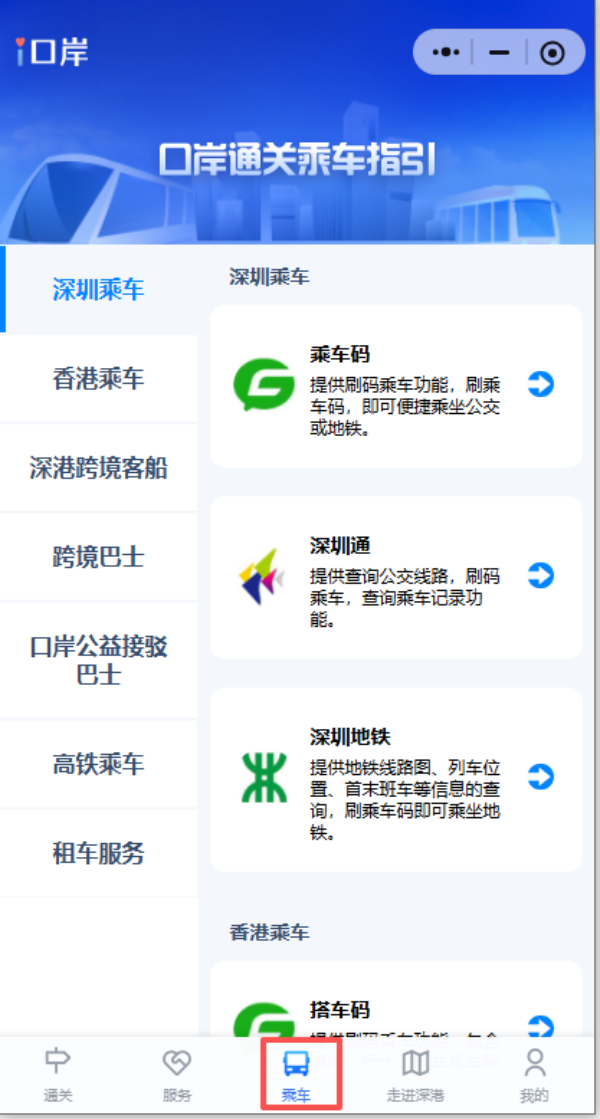Screen dimensions: 600x1119
Task: Open the 深圳通 card
Action: pyautogui.click(x=396, y=577)
